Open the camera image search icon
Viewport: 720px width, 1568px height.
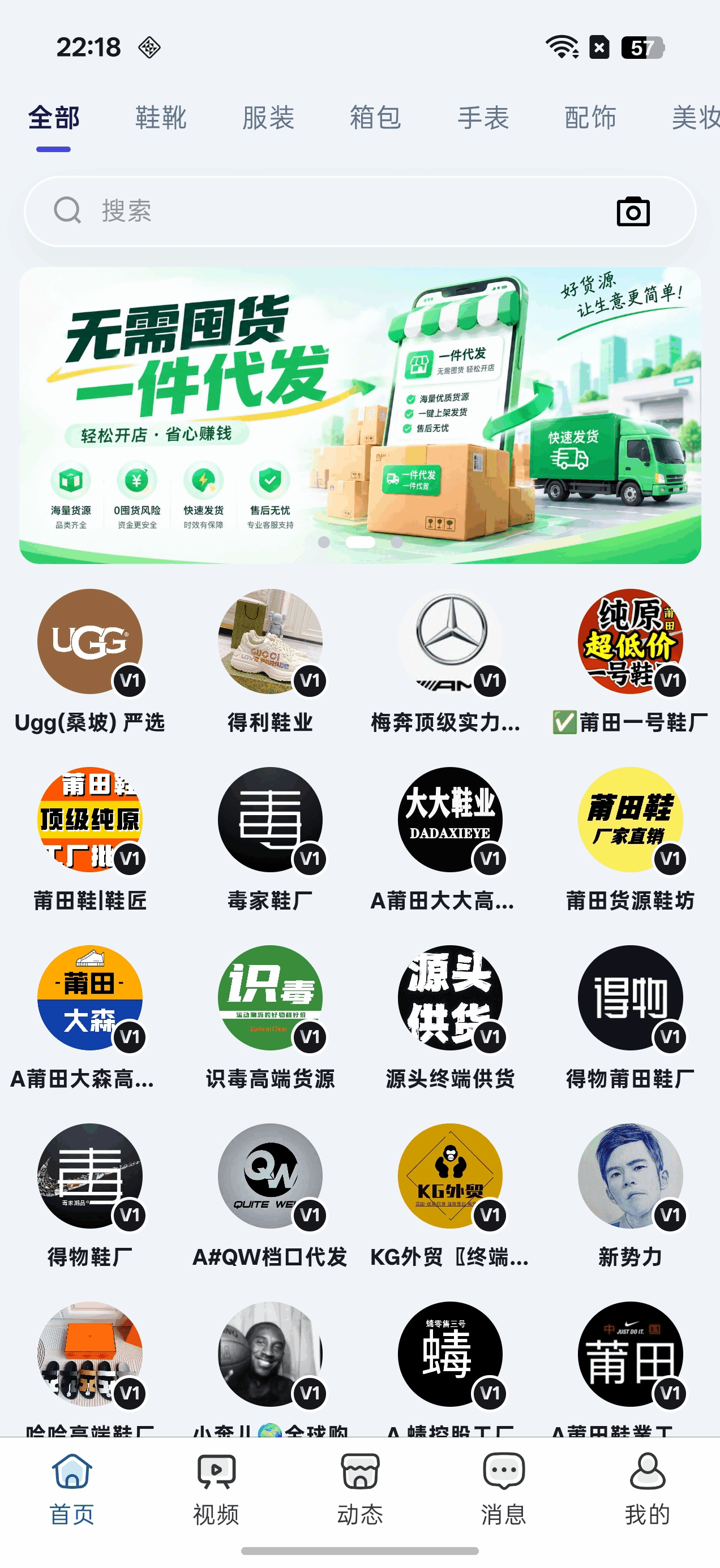(633, 211)
